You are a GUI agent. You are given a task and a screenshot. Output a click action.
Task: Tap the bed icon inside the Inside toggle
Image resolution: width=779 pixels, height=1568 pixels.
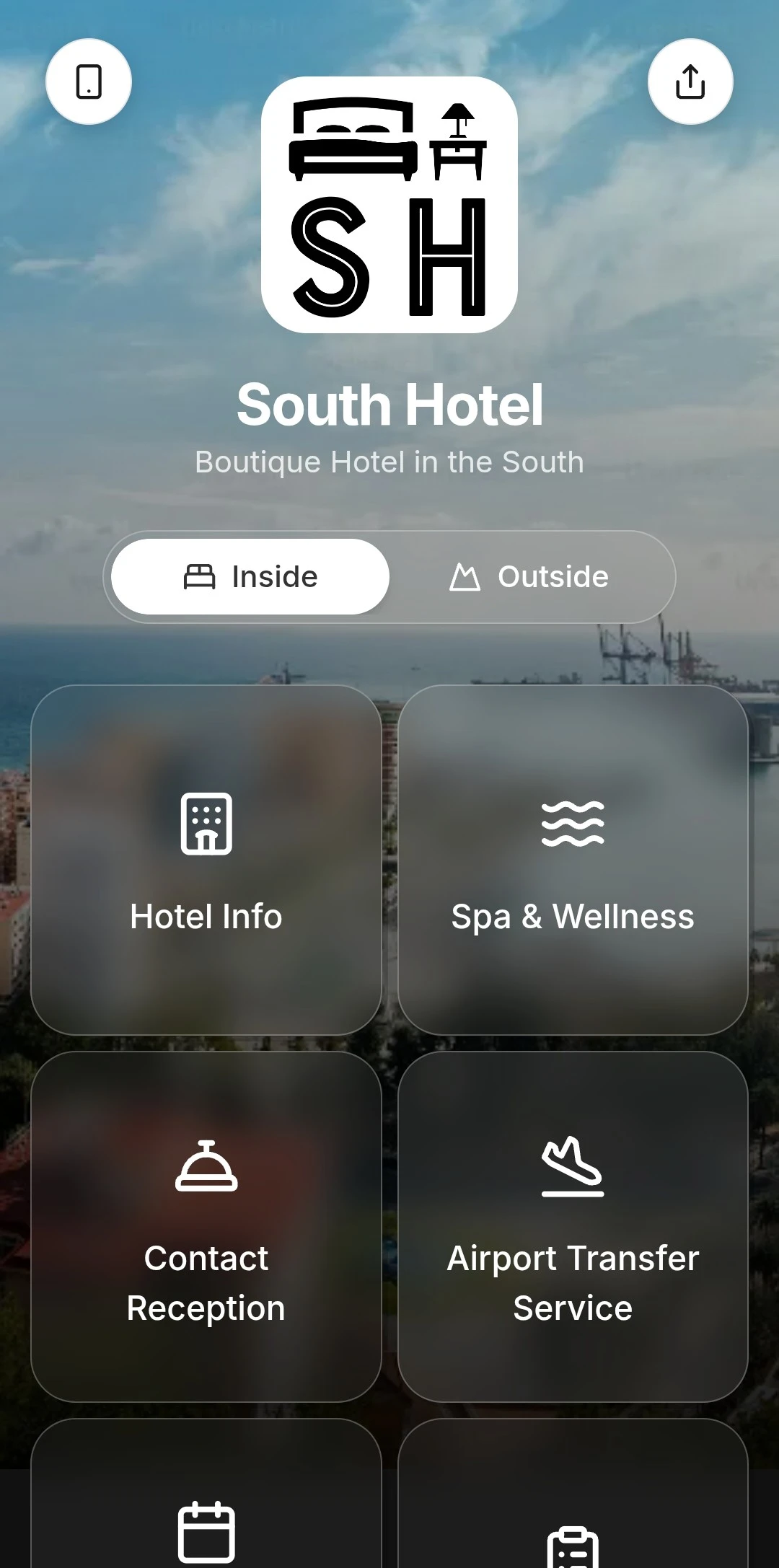[200, 576]
